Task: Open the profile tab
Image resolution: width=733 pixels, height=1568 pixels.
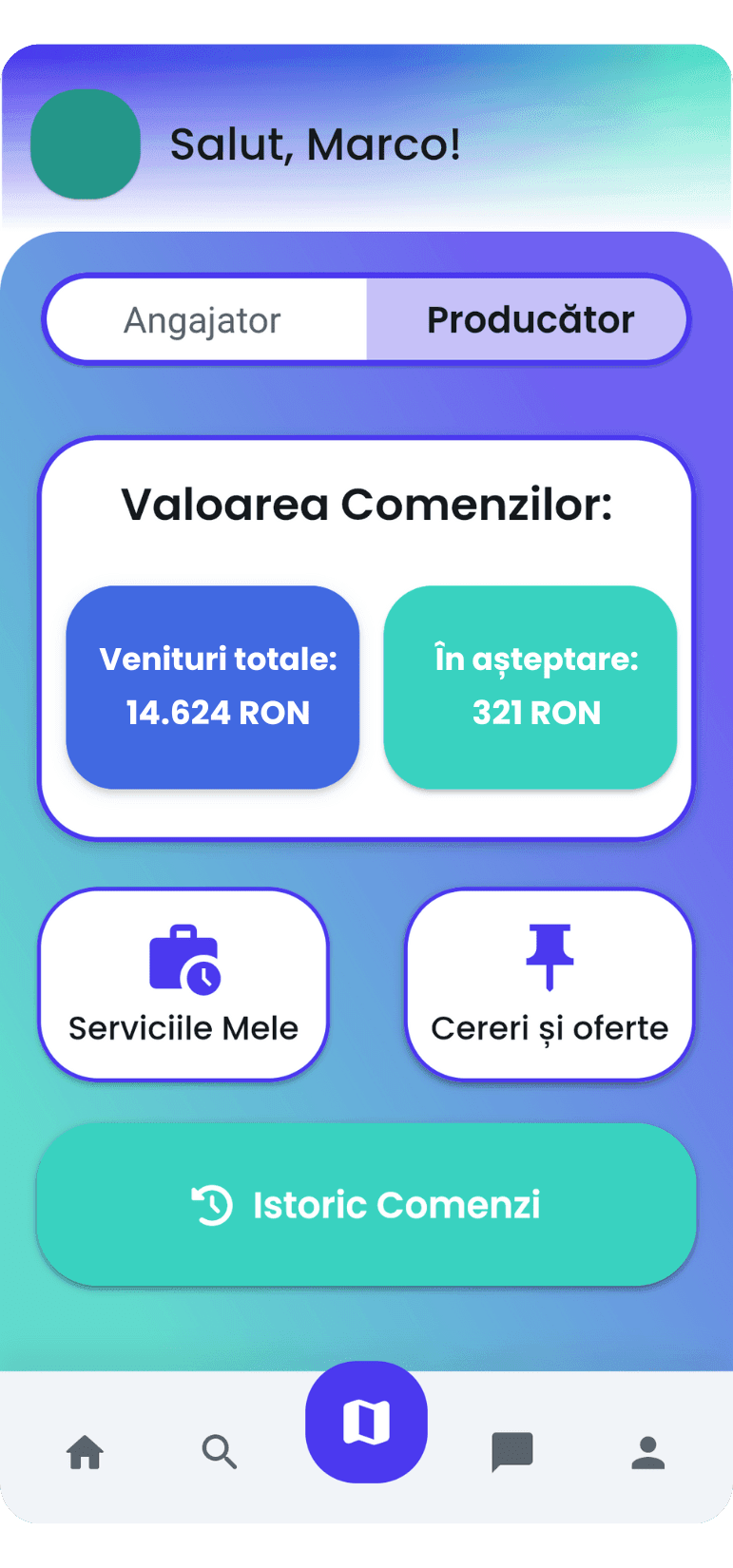Action: point(648,1452)
